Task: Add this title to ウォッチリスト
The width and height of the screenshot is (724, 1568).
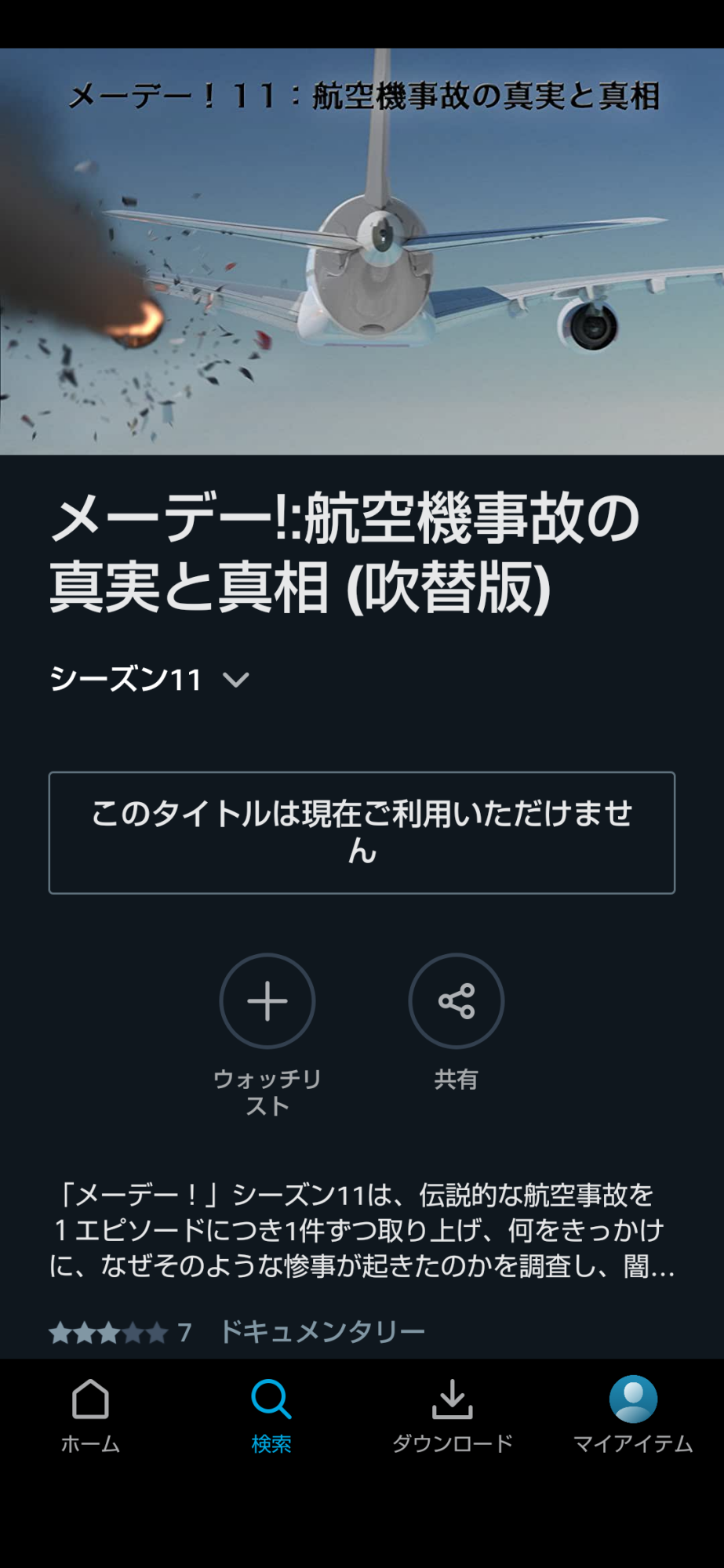Action: (x=267, y=1001)
